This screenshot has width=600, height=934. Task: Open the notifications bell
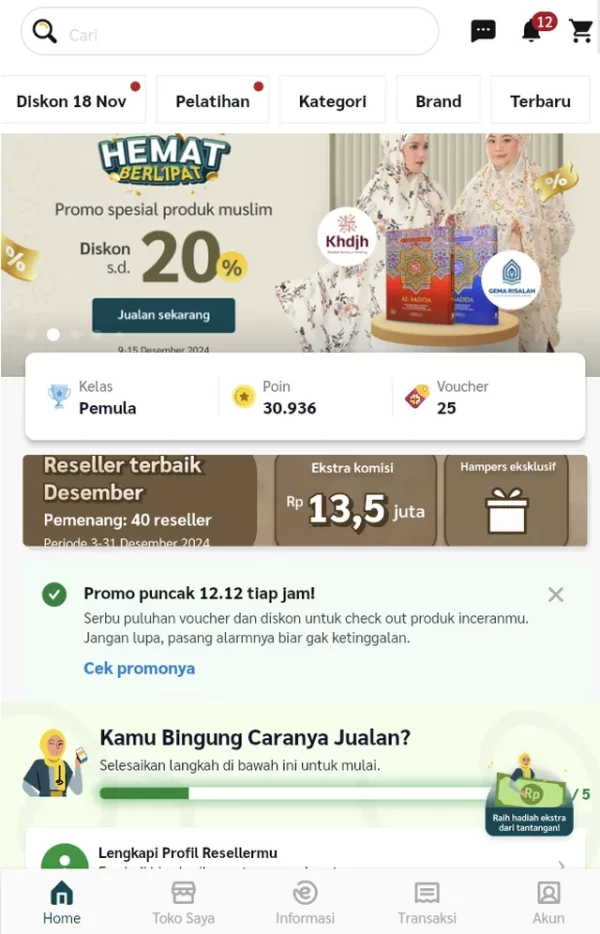tap(531, 31)
